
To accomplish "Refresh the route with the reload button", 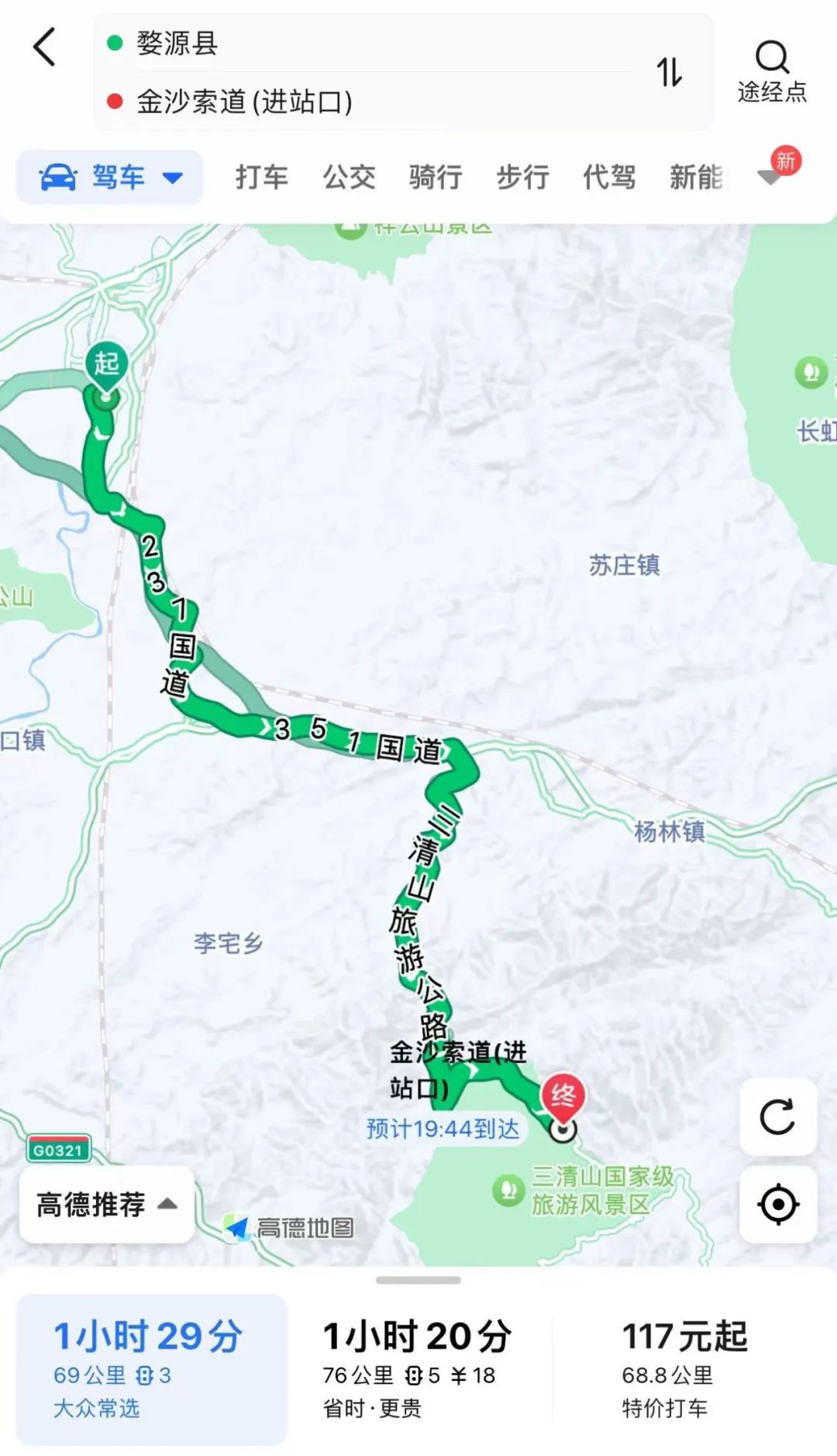I will coord(777,1117).
